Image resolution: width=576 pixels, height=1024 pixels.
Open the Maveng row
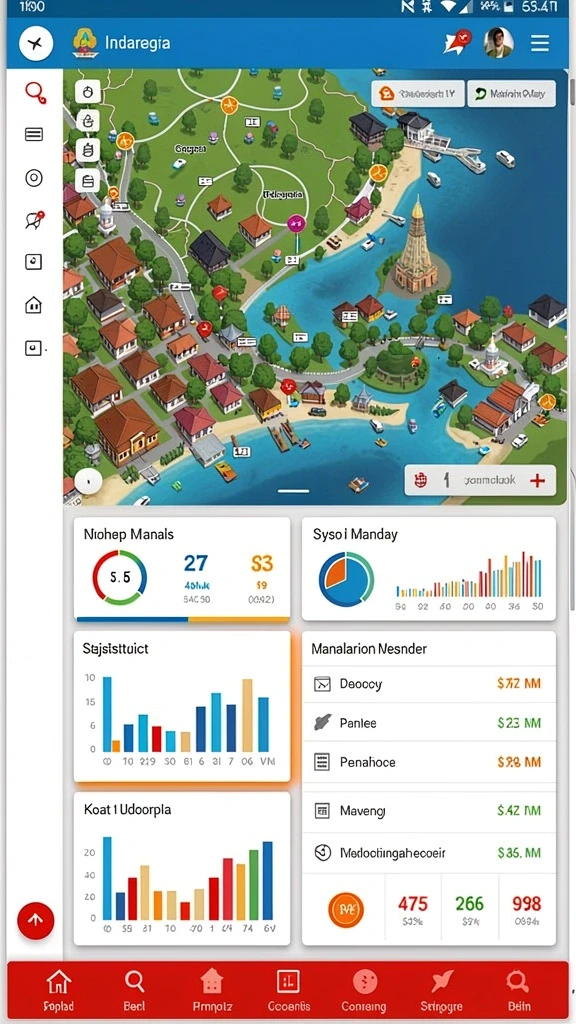(x=429, y=811)
